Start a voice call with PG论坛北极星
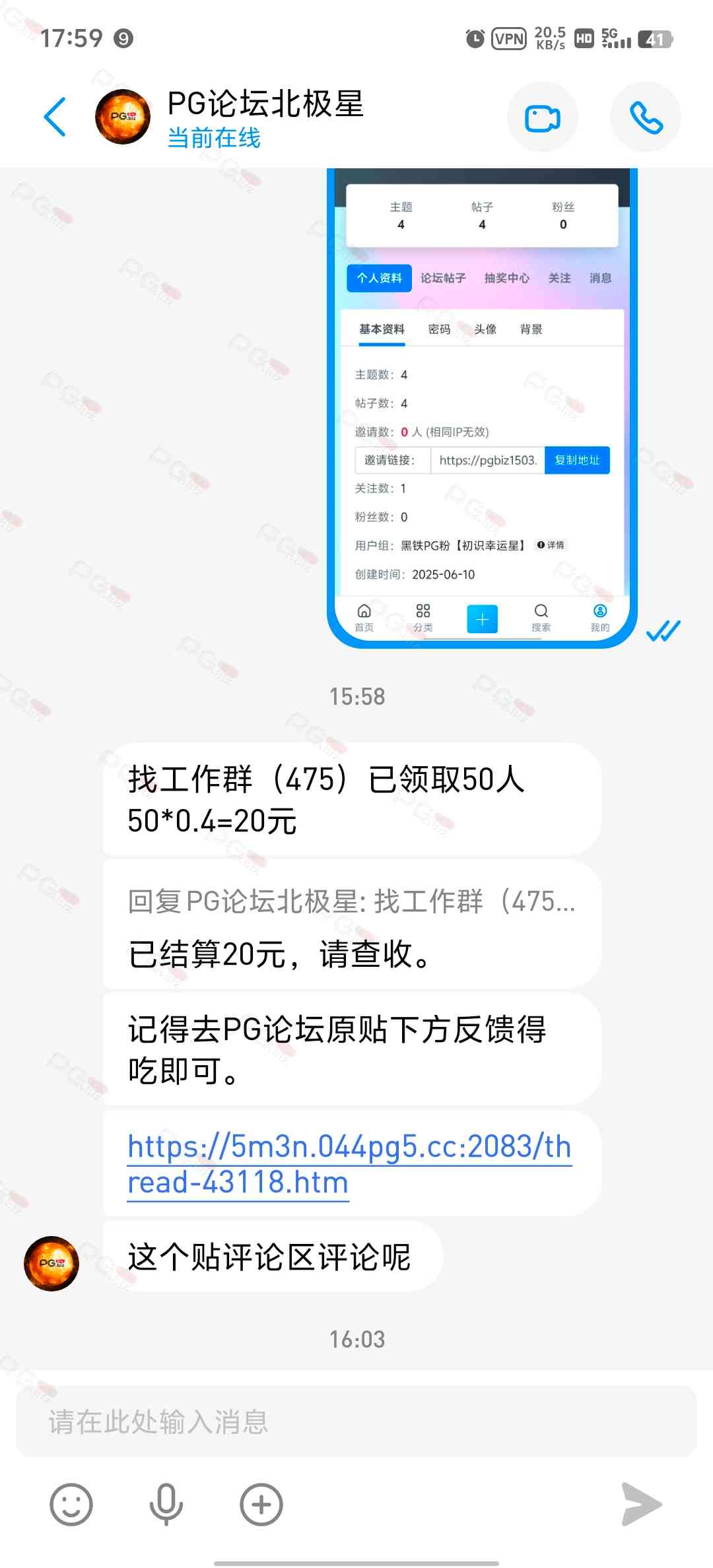The width and height of the screenshot is (713, 1568). [x=645, y=118]
